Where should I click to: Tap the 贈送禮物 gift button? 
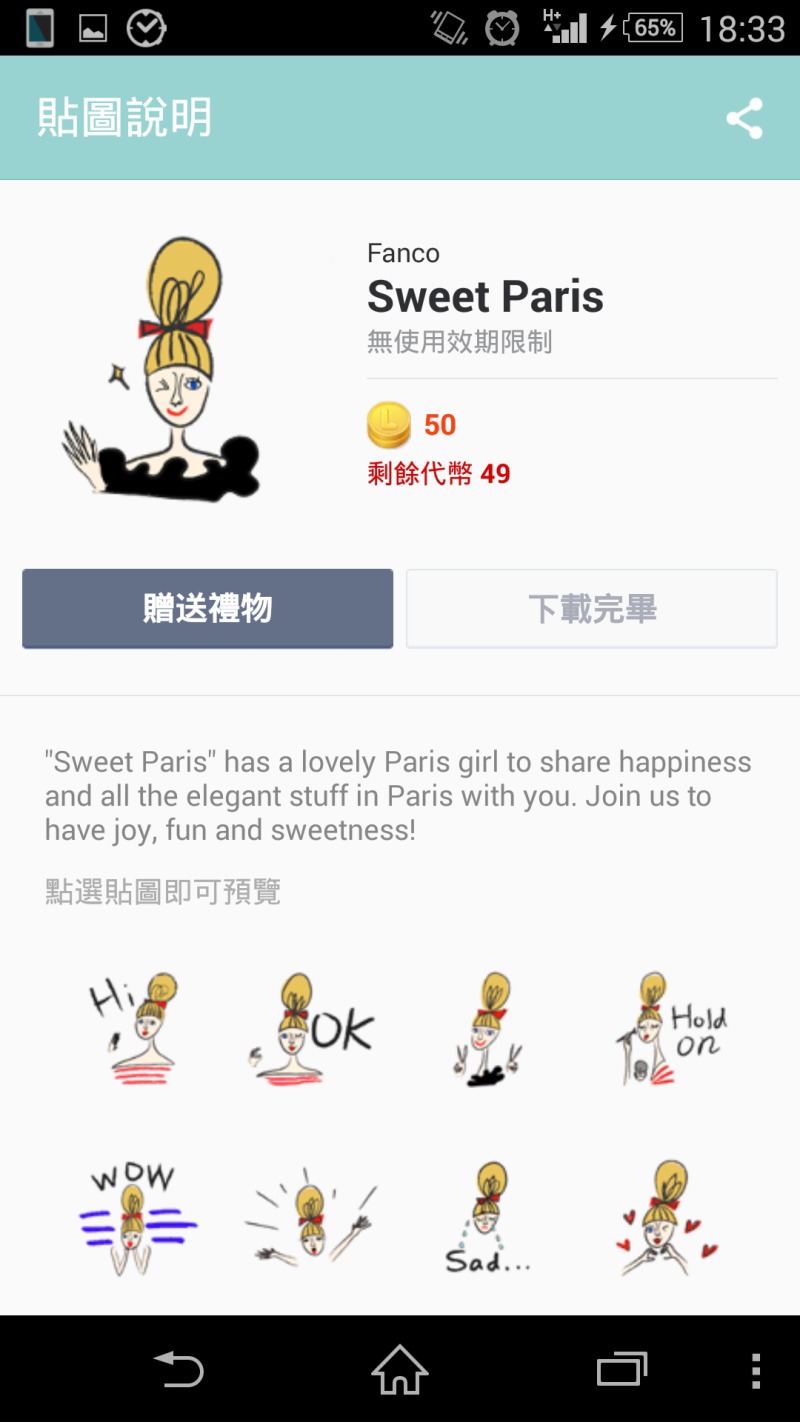click(208, 608)
